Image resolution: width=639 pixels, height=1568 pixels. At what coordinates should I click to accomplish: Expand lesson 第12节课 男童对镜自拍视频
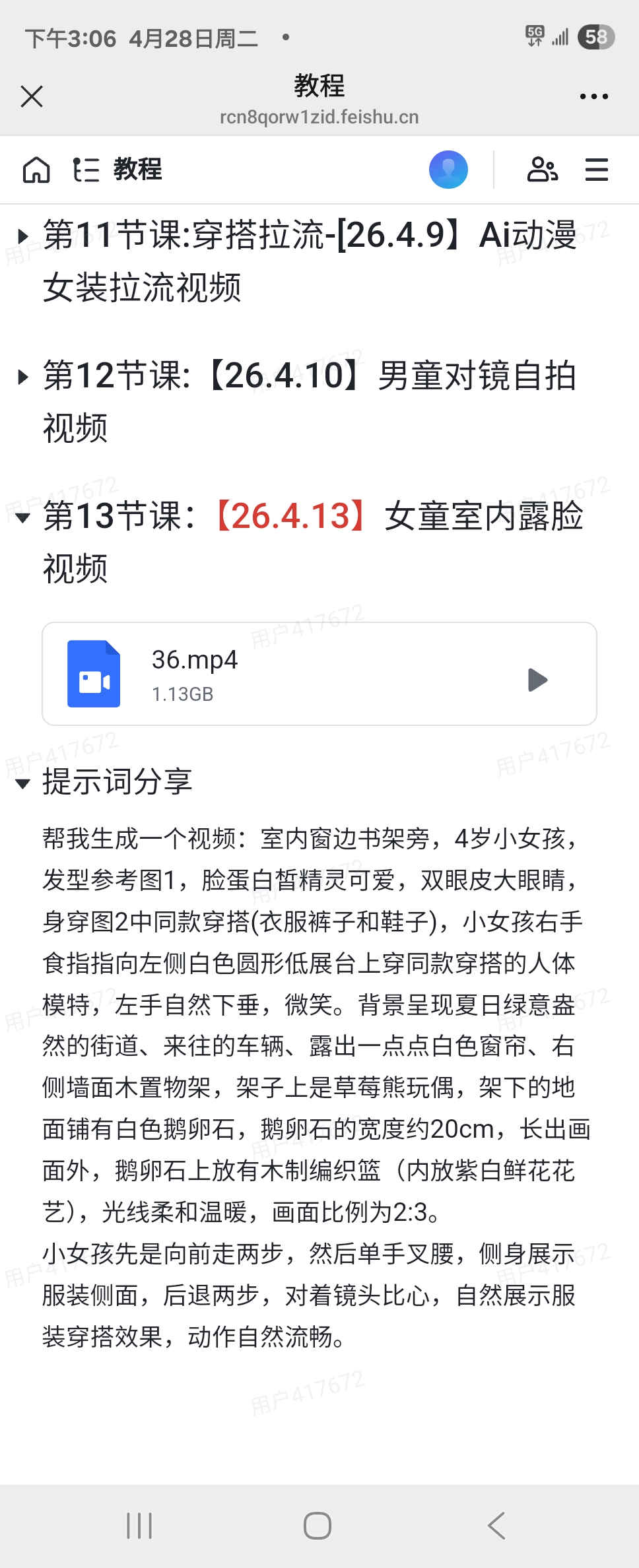pos(24,377)
